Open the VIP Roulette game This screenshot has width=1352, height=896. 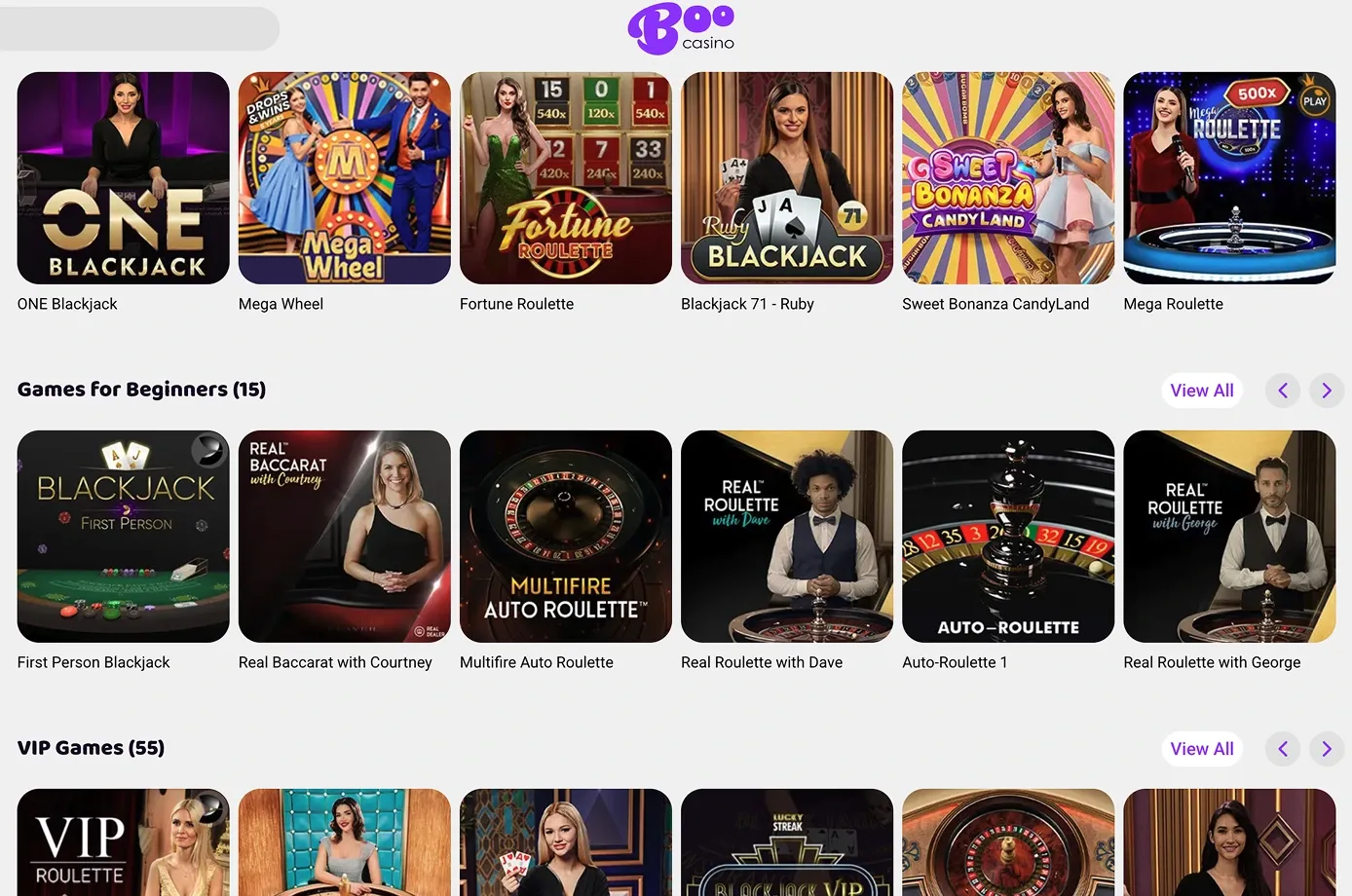[124, 842]
